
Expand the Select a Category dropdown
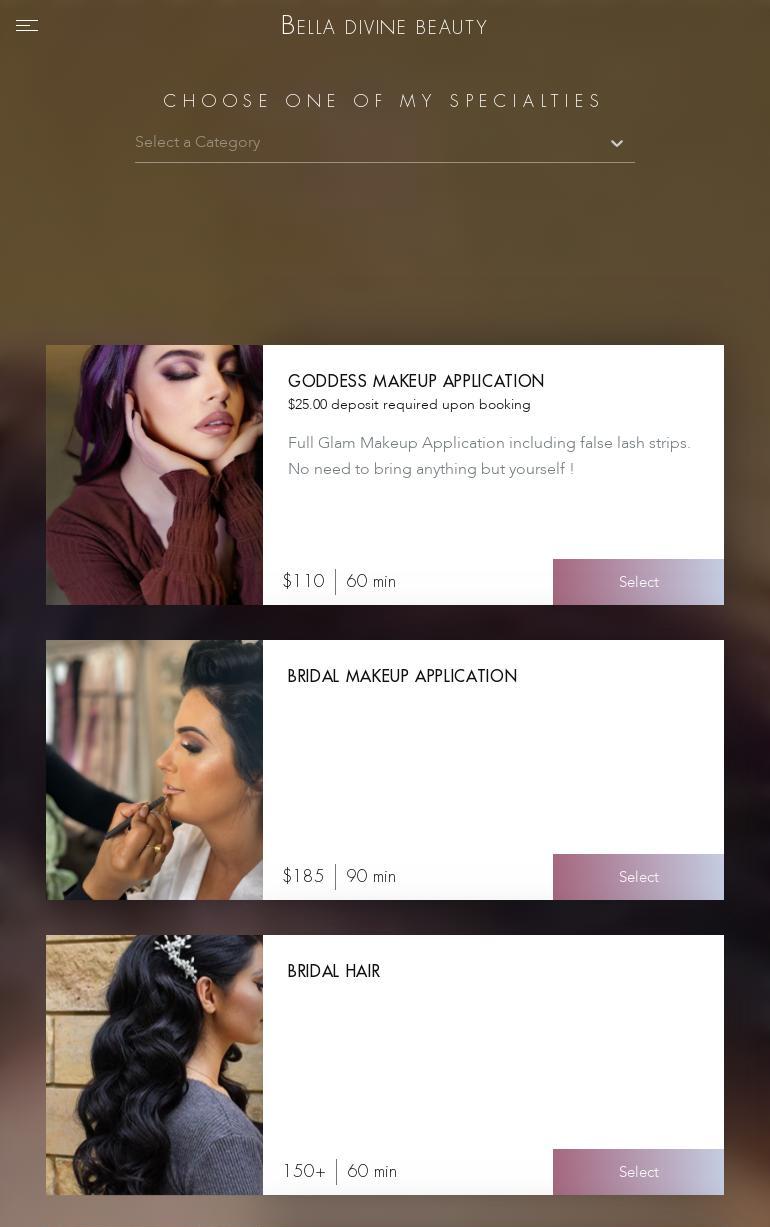tap(385, 143)
